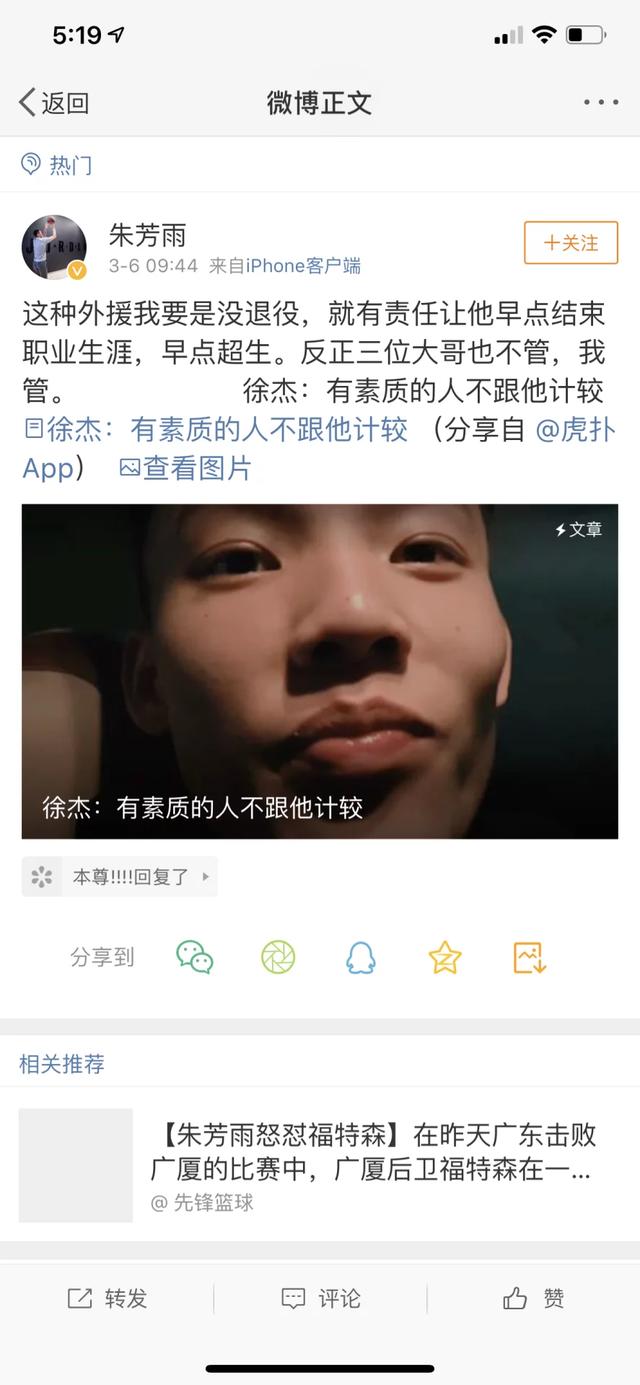Open the article image card

coord(320,671)
